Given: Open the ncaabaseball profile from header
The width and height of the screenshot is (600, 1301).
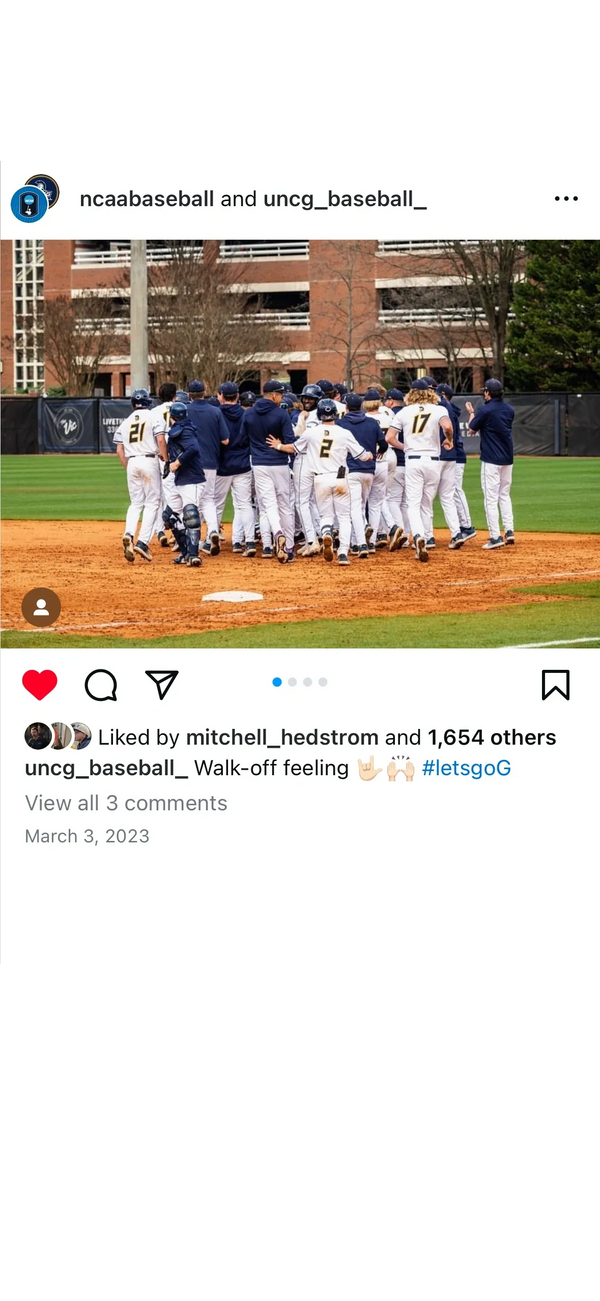Looking at the screenshot, I should click(x=147, y=199).
